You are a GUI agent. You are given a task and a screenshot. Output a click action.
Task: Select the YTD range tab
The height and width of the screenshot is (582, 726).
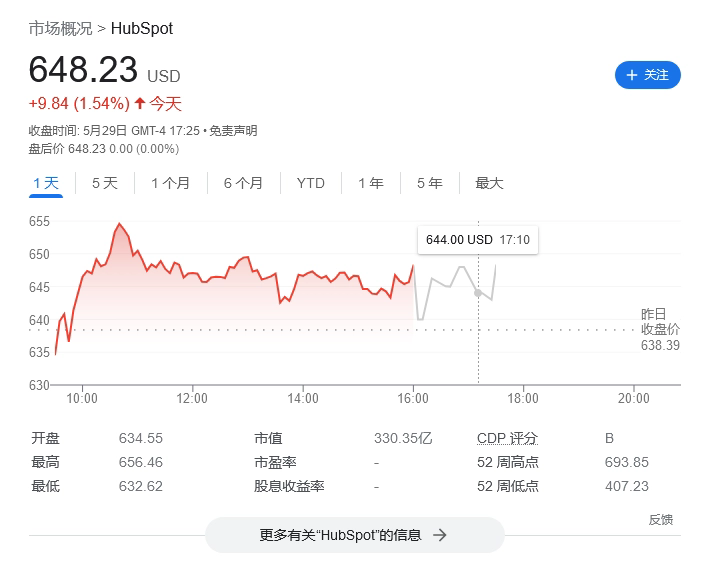pos(311,183)
